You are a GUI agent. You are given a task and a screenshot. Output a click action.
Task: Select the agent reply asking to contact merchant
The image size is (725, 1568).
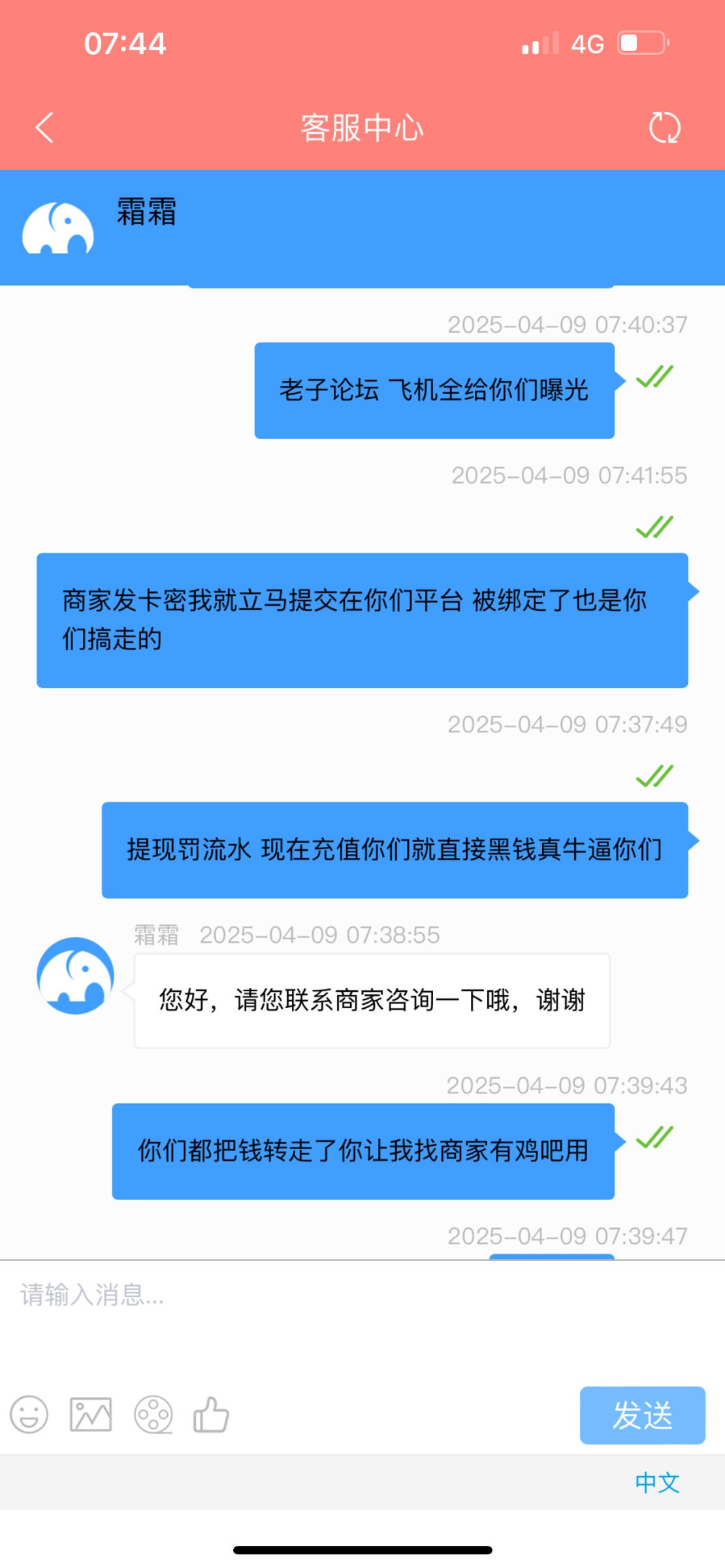372,1000
